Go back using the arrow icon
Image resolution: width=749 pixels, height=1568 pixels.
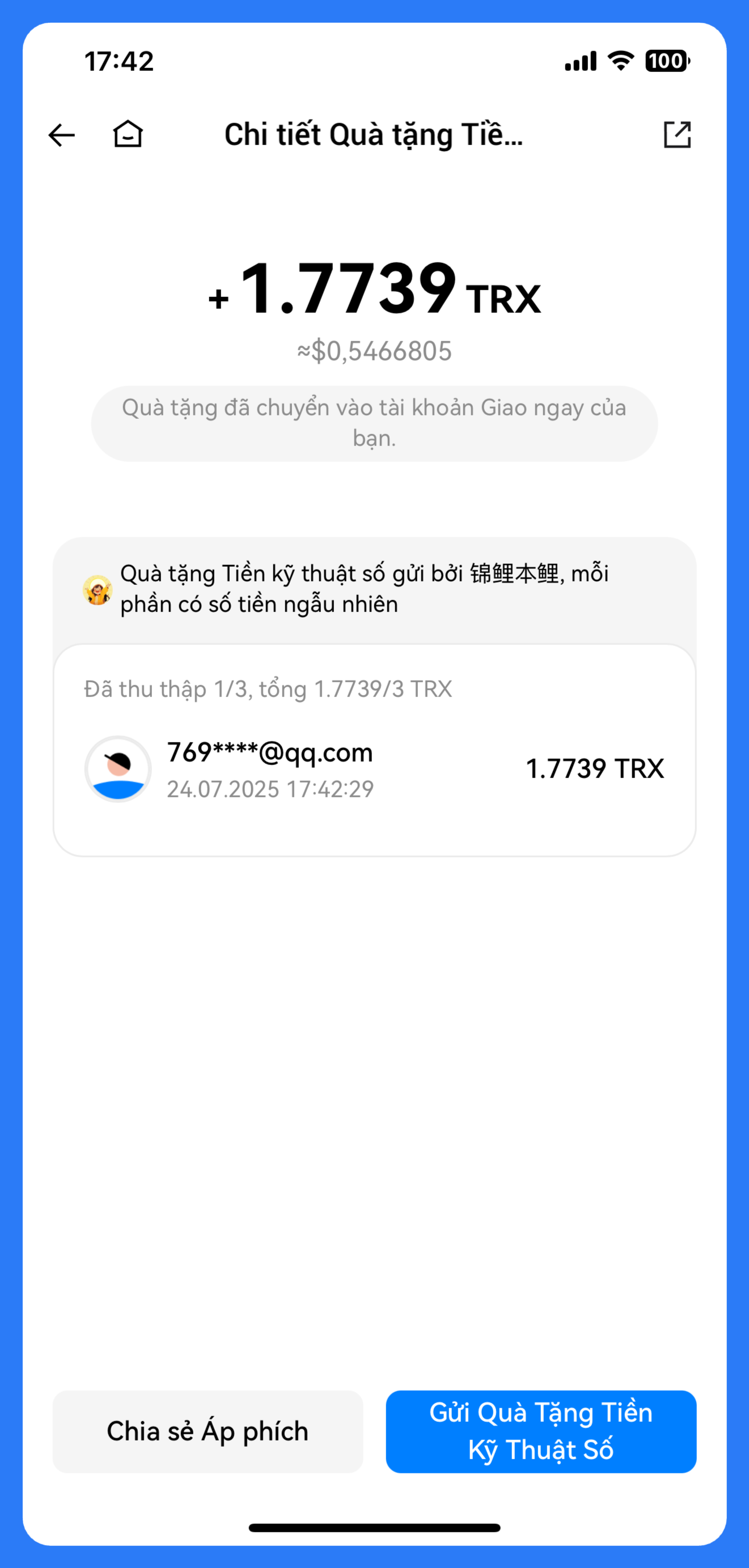(61, 134)
